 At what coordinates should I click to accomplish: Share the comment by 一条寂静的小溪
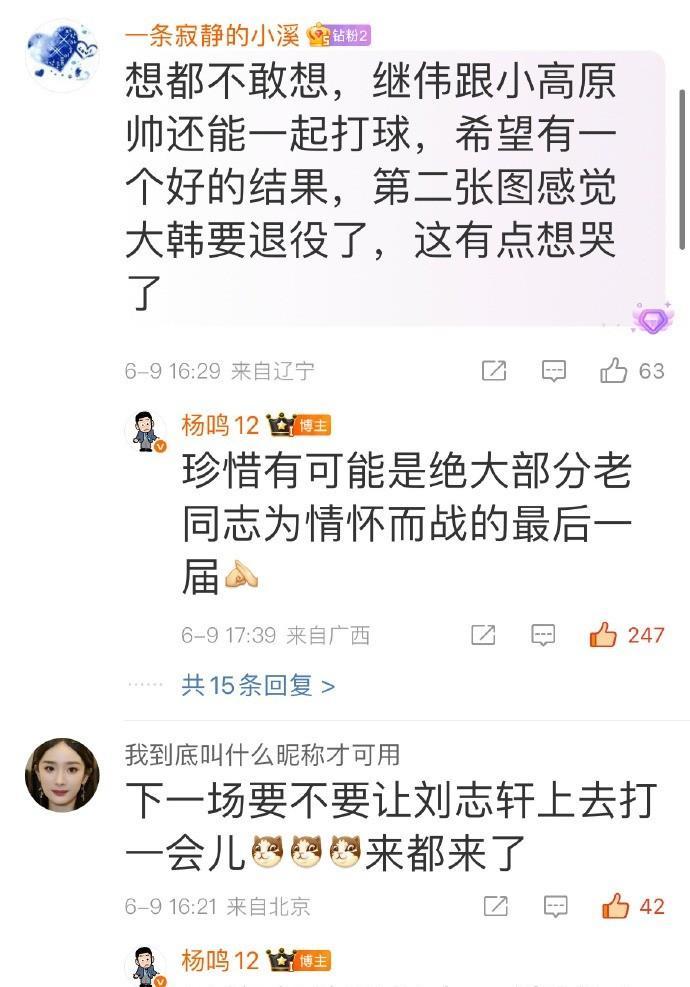point(494,371)
